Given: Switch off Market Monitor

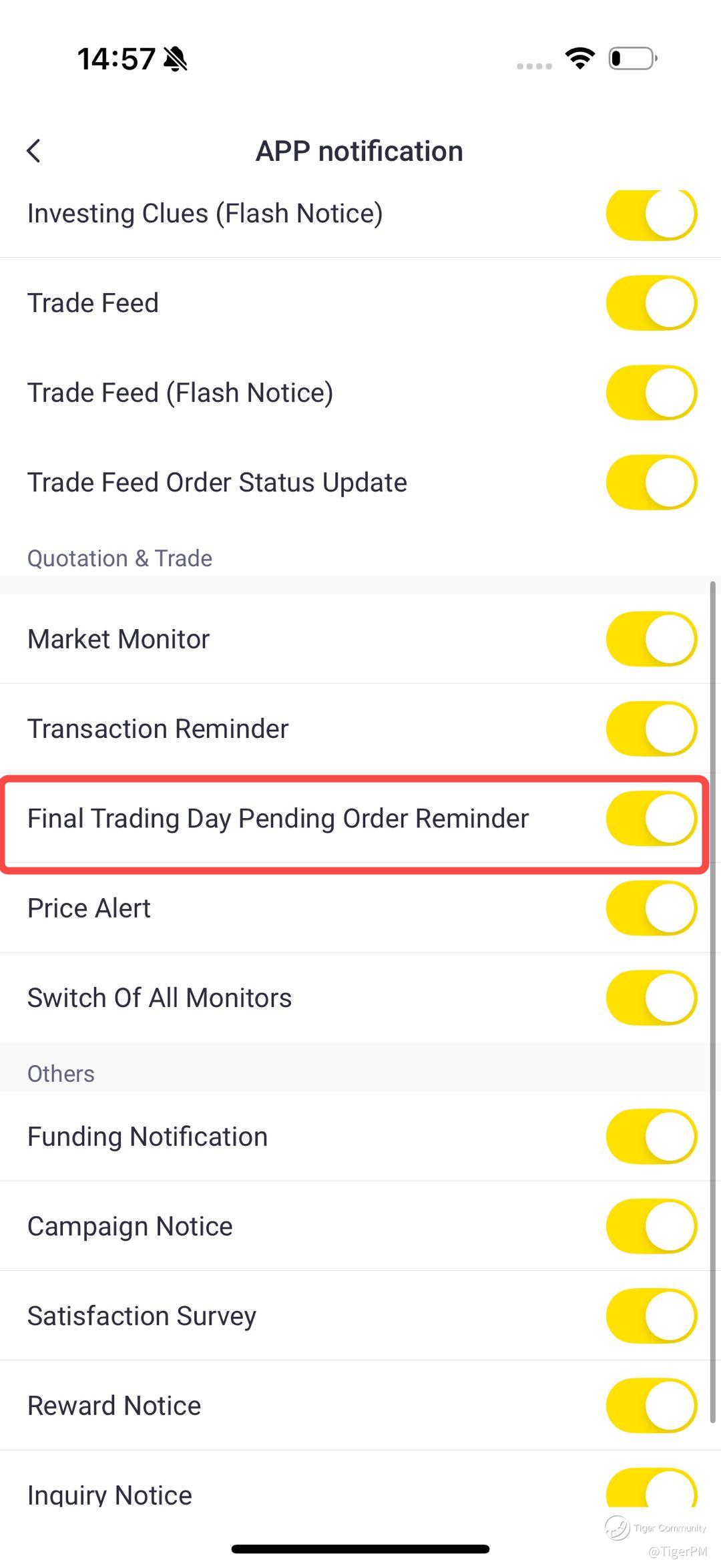Looking at the screenshot, I should pyautogui.click(x=652, y=639).
